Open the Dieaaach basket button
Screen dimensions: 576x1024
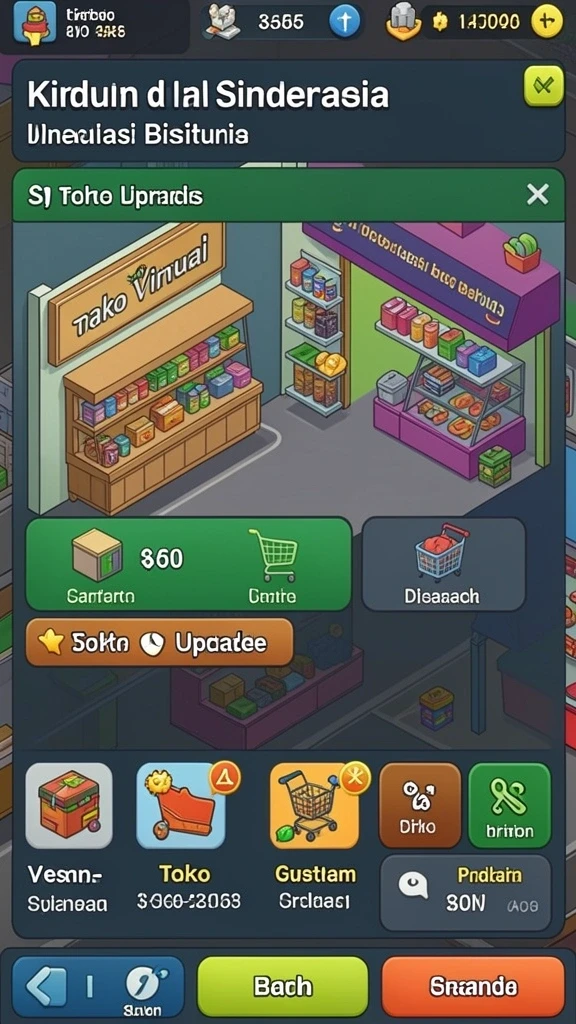coord(443,564)
